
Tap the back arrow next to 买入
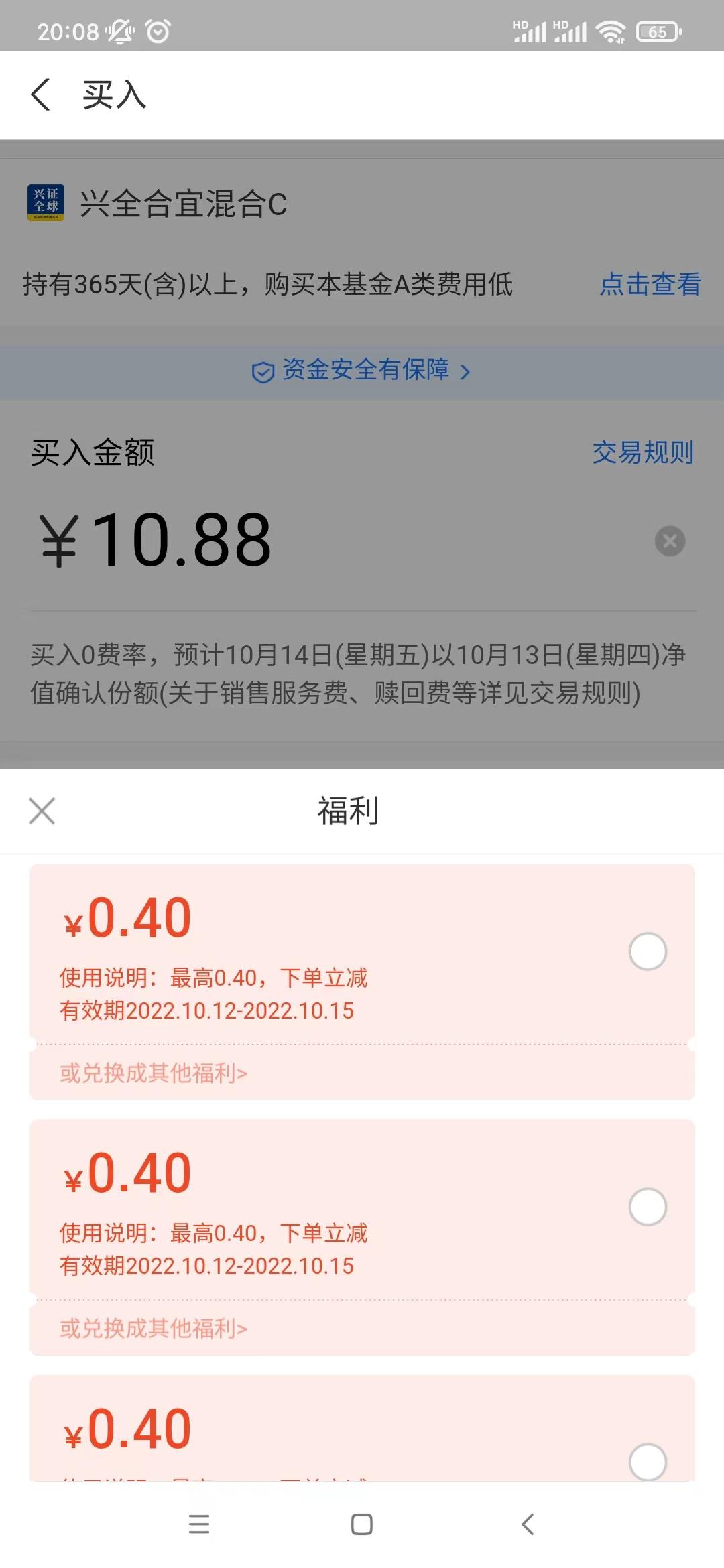[42, 95]
